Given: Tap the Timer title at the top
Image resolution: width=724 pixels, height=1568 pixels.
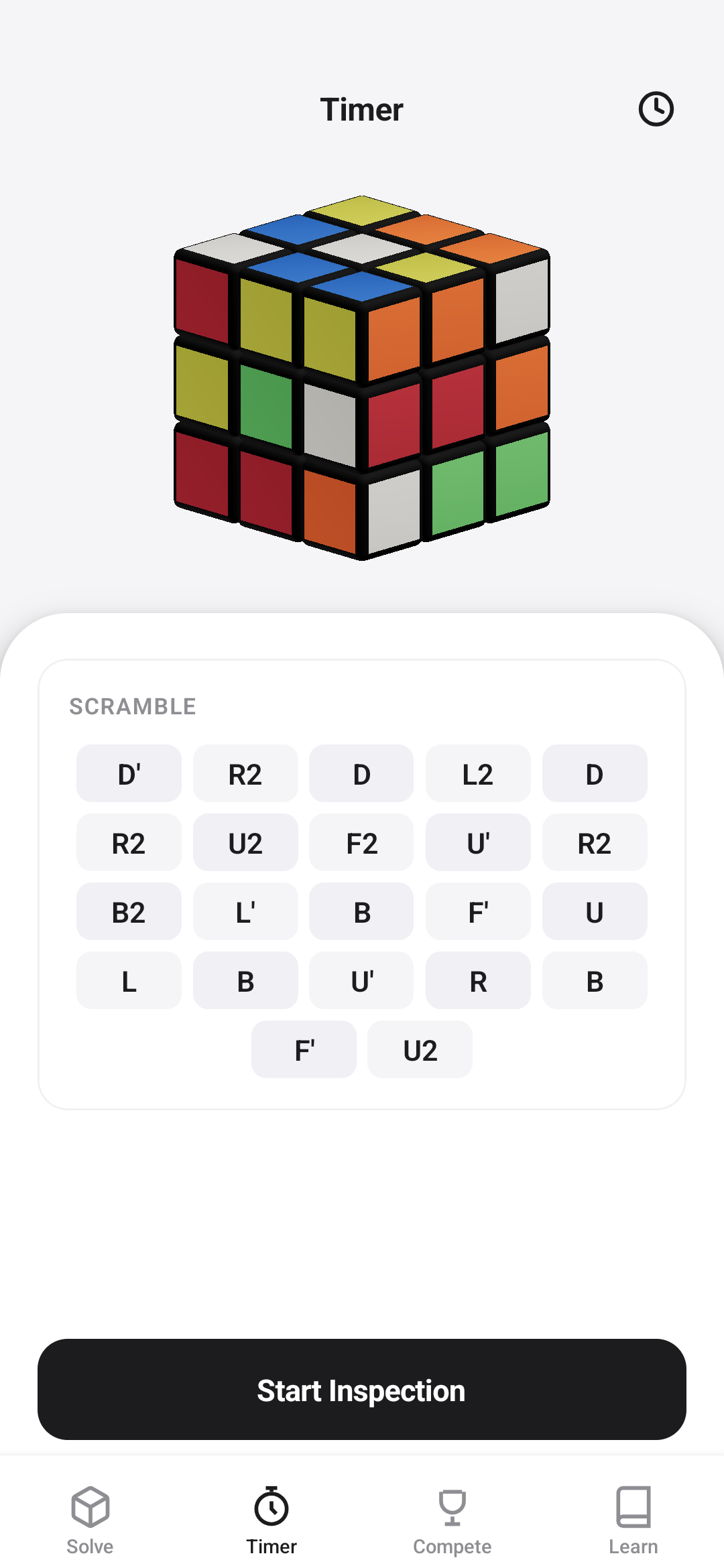Looking at the screenshot, I should [x=362, y=109].
